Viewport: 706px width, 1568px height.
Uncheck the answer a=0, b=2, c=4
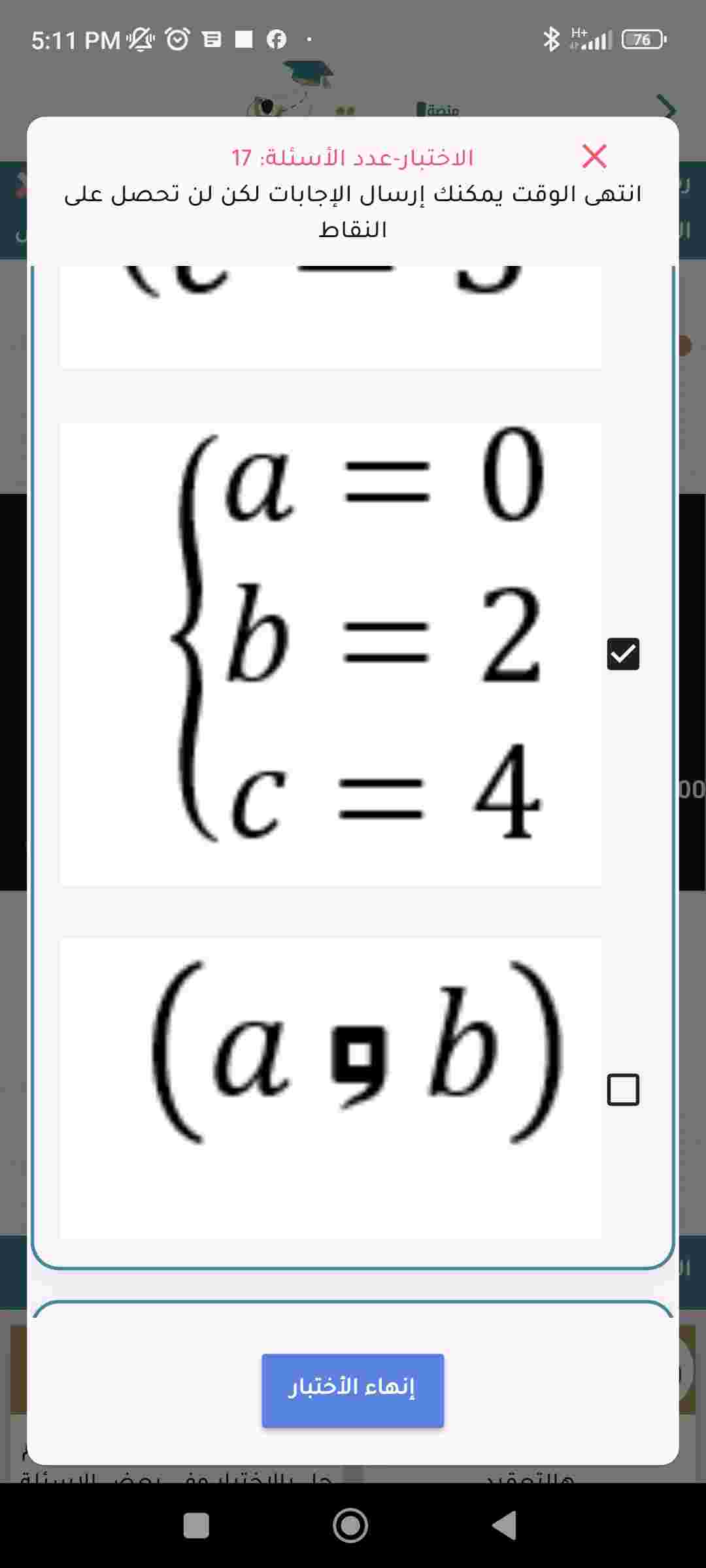623,654
